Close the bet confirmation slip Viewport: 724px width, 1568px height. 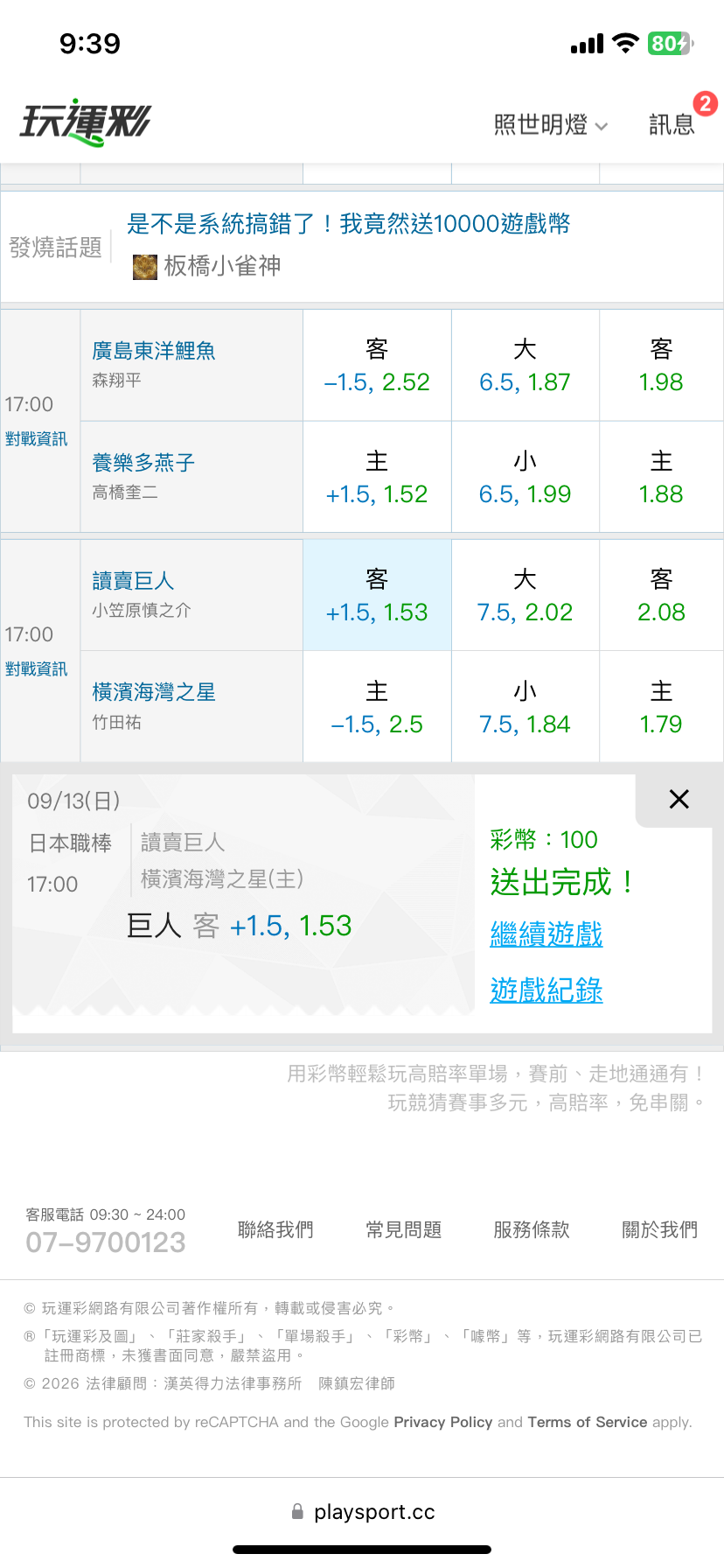(x=679, y=799)
